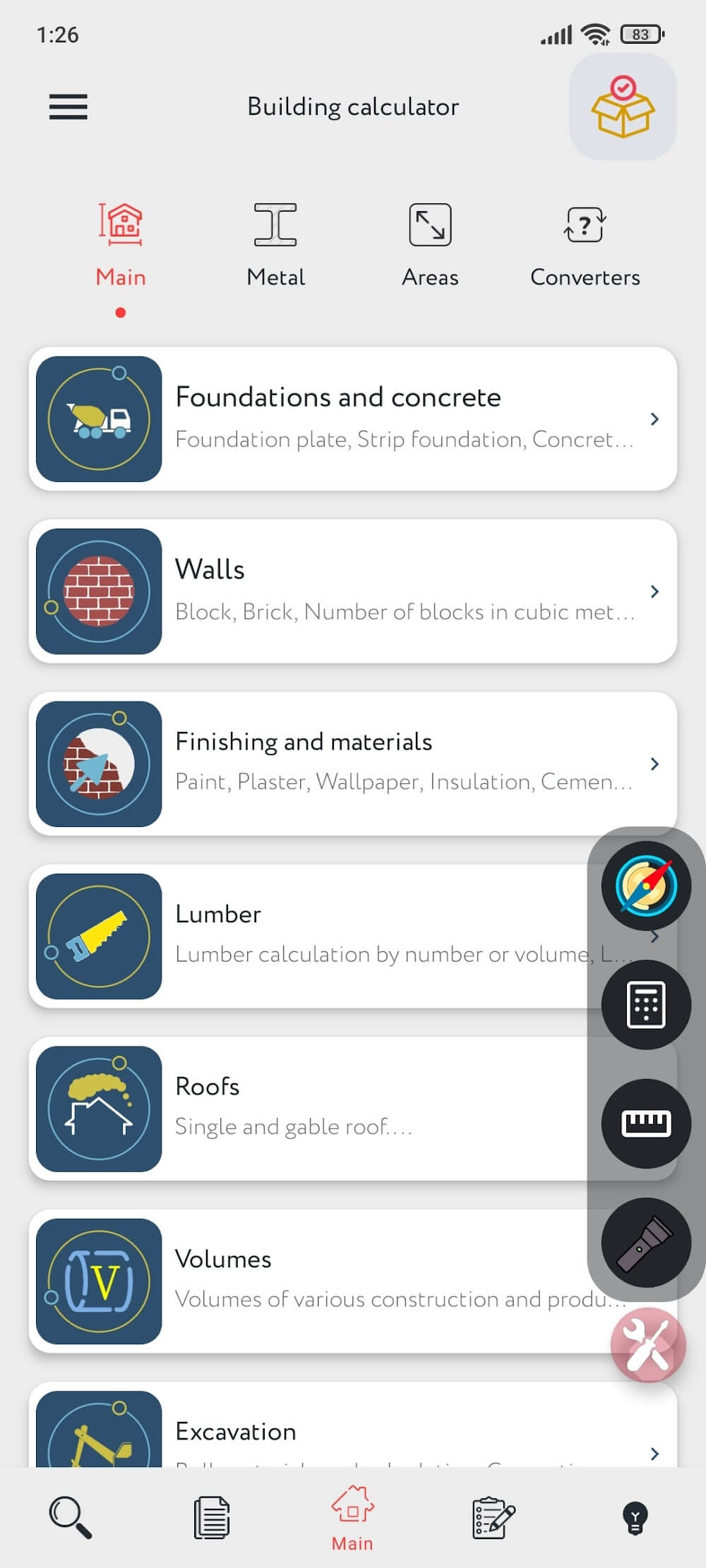Open the lightbulb tips tab
Viewport: 706px width, 1568px height.
pyautogui.click(x=635, y=1517)
